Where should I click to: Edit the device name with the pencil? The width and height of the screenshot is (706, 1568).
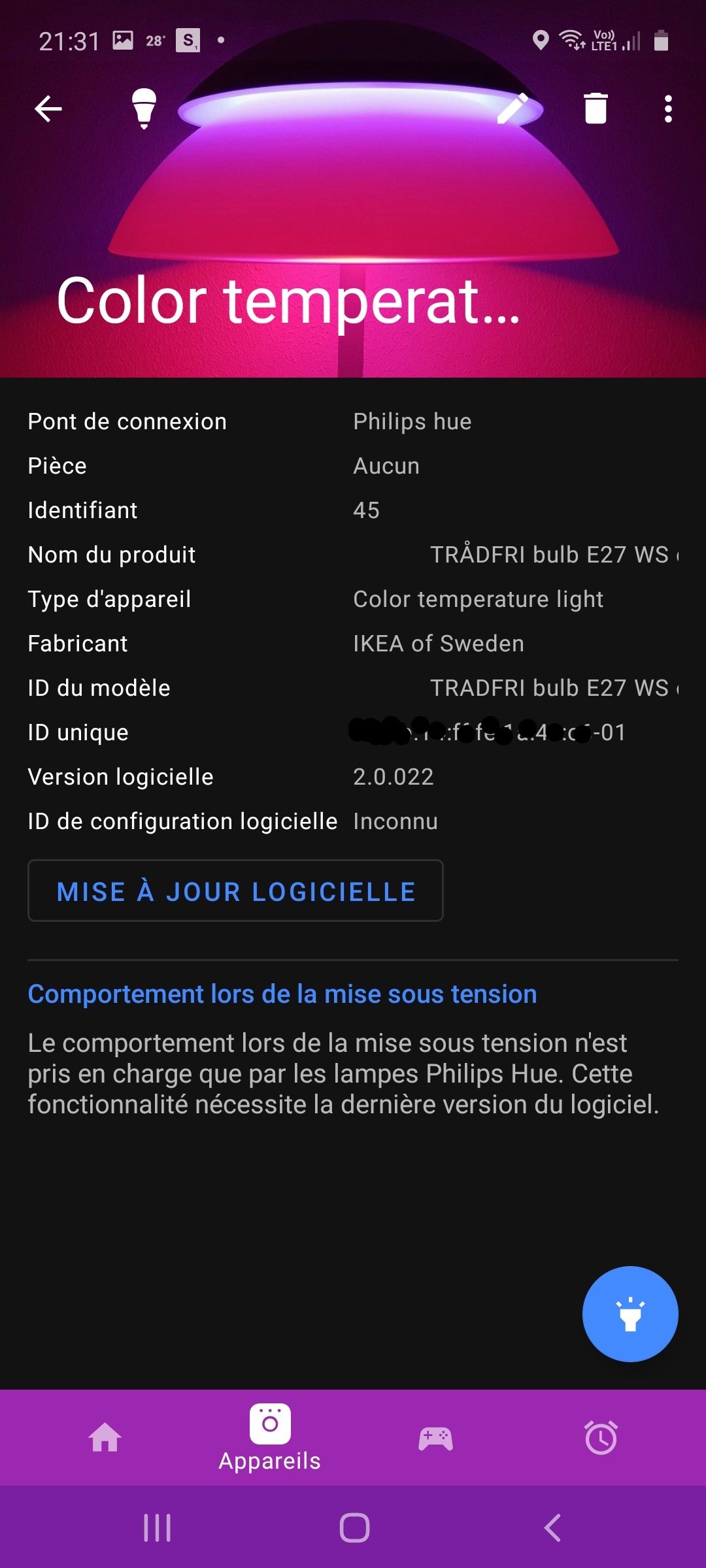tap(513, 108)
